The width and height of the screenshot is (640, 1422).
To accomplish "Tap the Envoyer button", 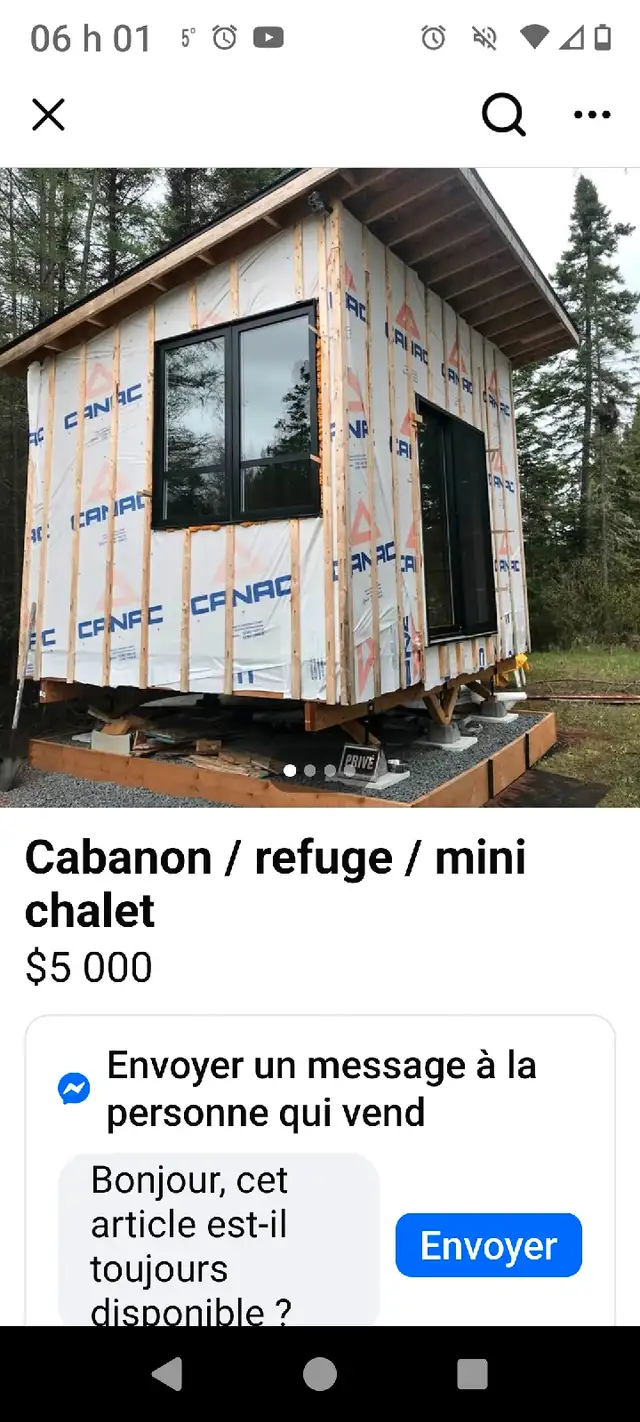I will click(x=488, y=1245).
